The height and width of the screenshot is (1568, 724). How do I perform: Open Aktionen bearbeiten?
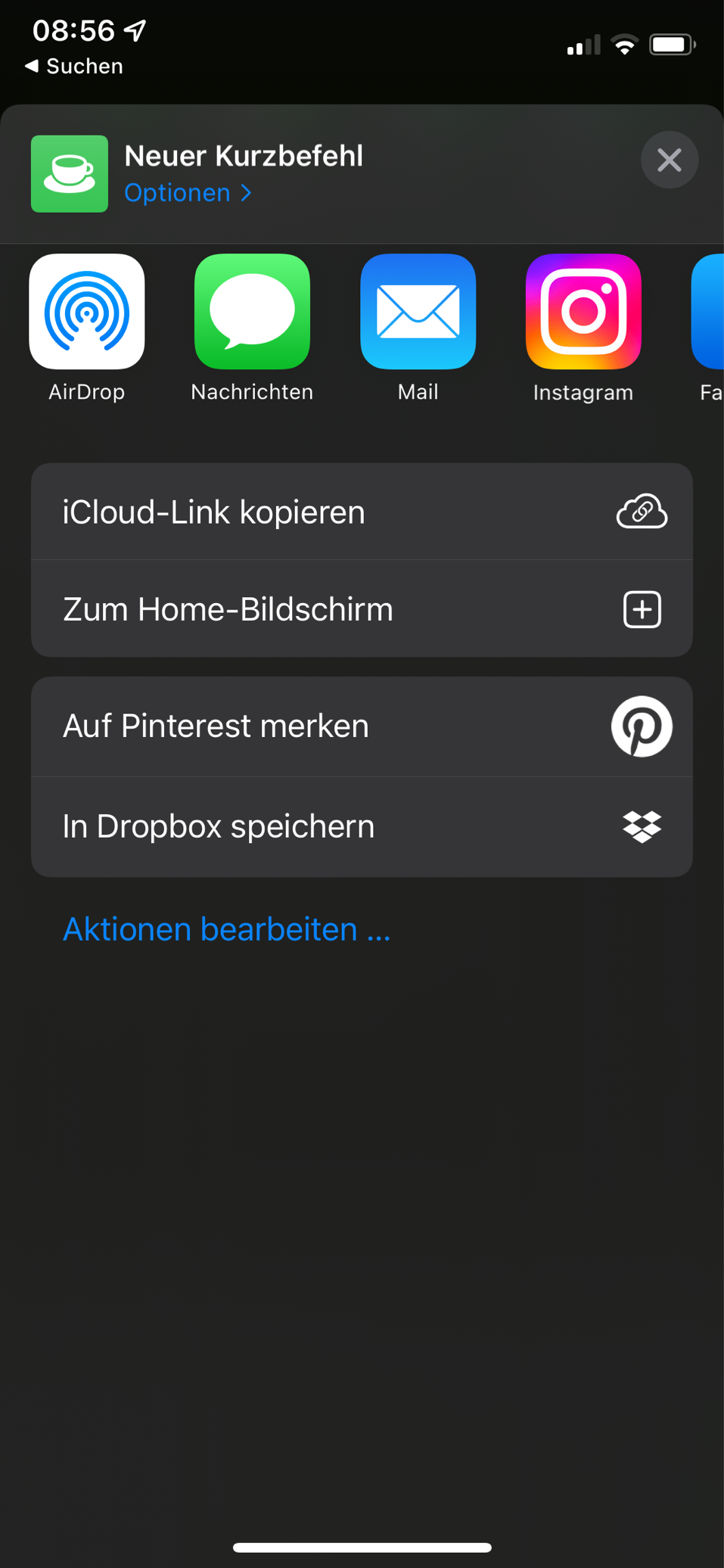click(226, 929)
